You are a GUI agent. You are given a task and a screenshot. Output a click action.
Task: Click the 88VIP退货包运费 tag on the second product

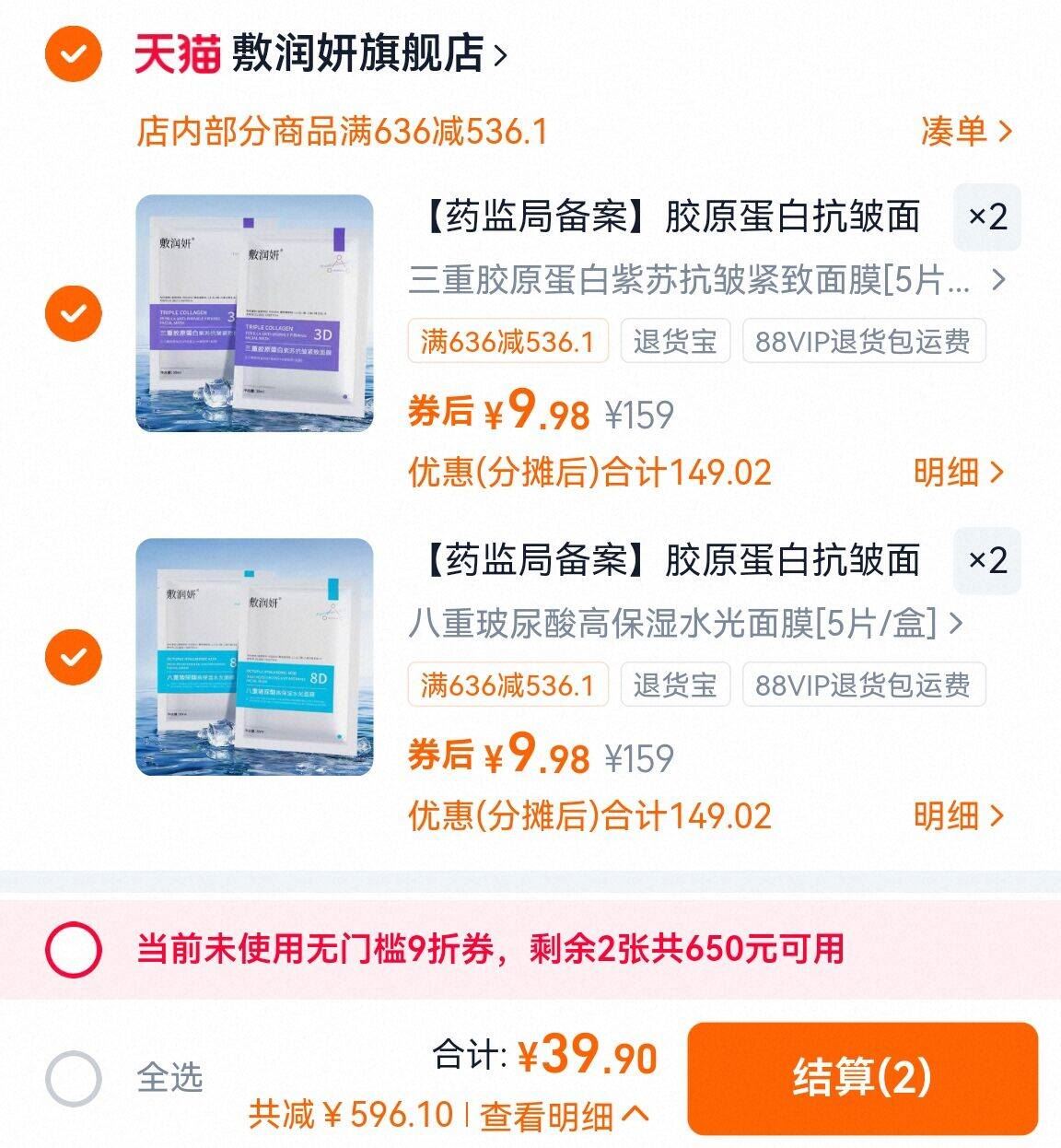click(x=864, y=685)
